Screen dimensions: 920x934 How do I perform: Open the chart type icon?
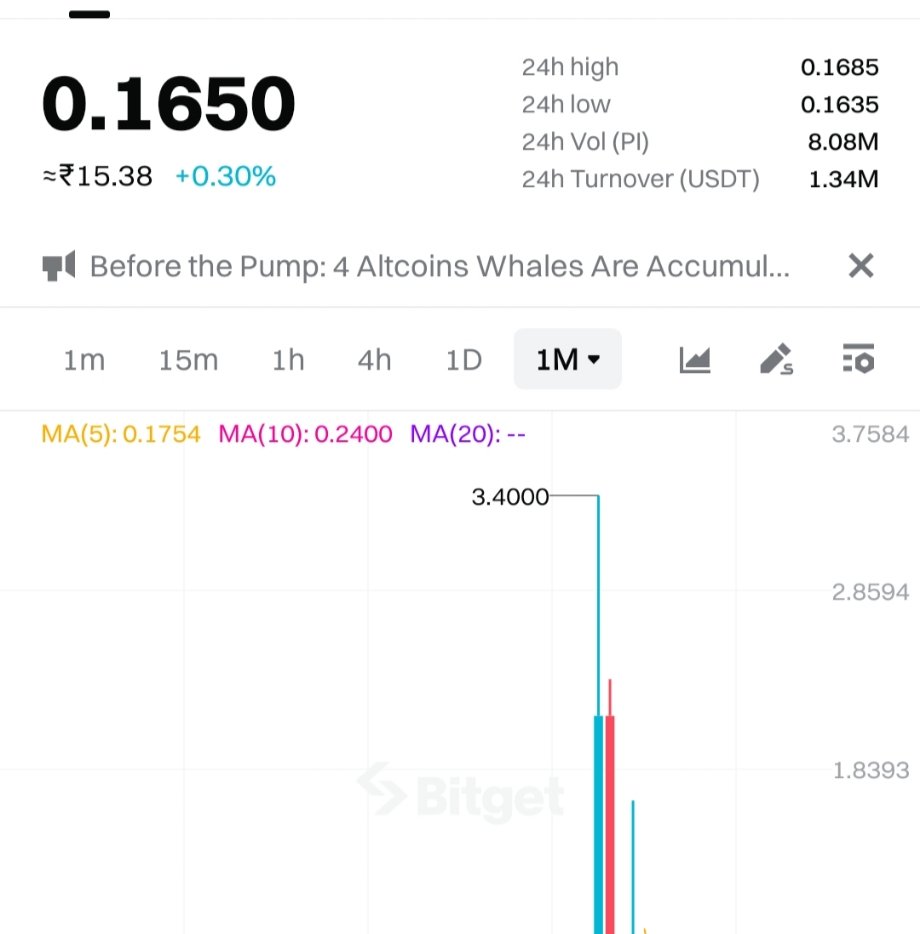(x=694, y=359)
